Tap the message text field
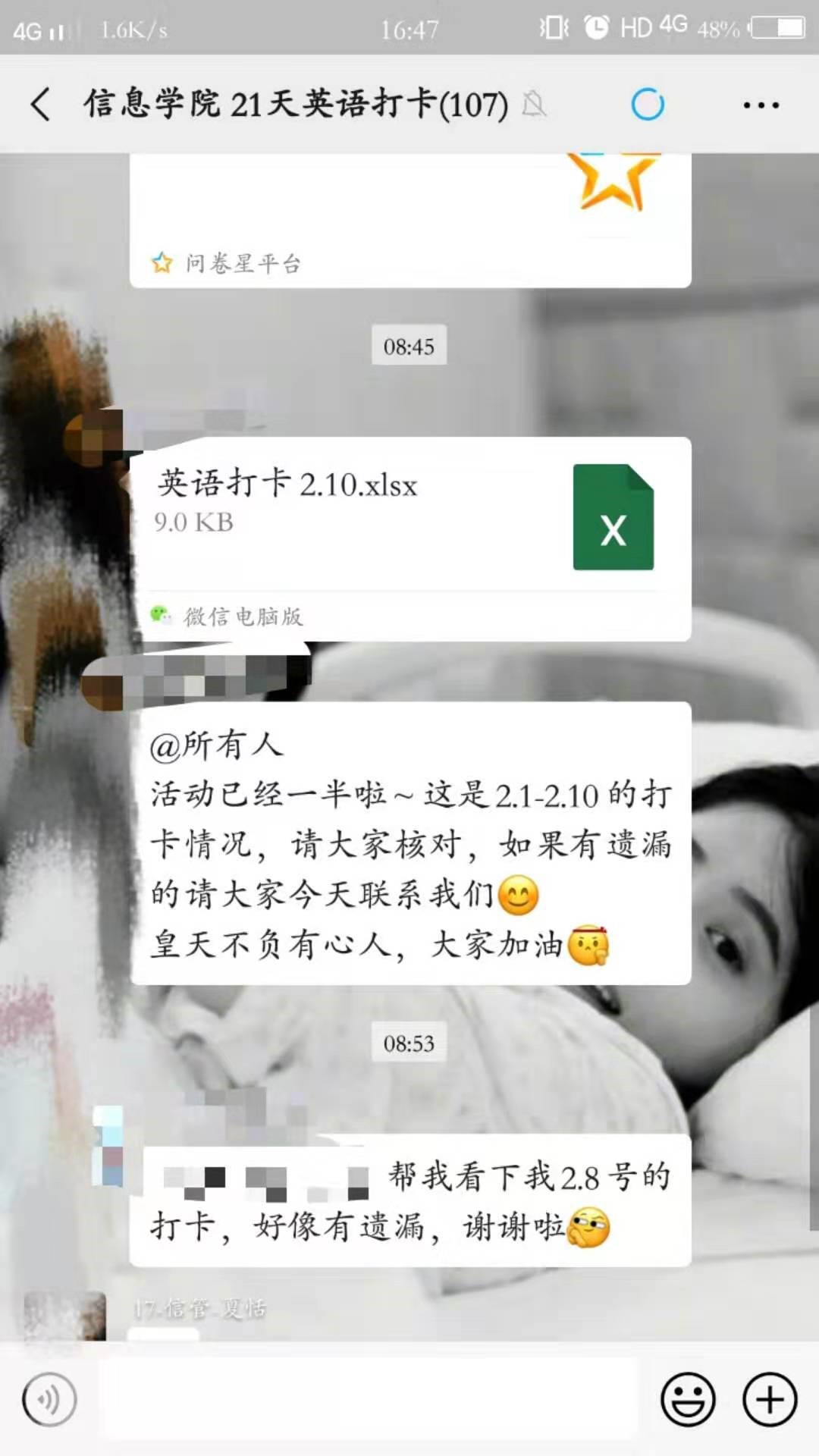This screenshot has width=819, height=1456. (368, 1399)
